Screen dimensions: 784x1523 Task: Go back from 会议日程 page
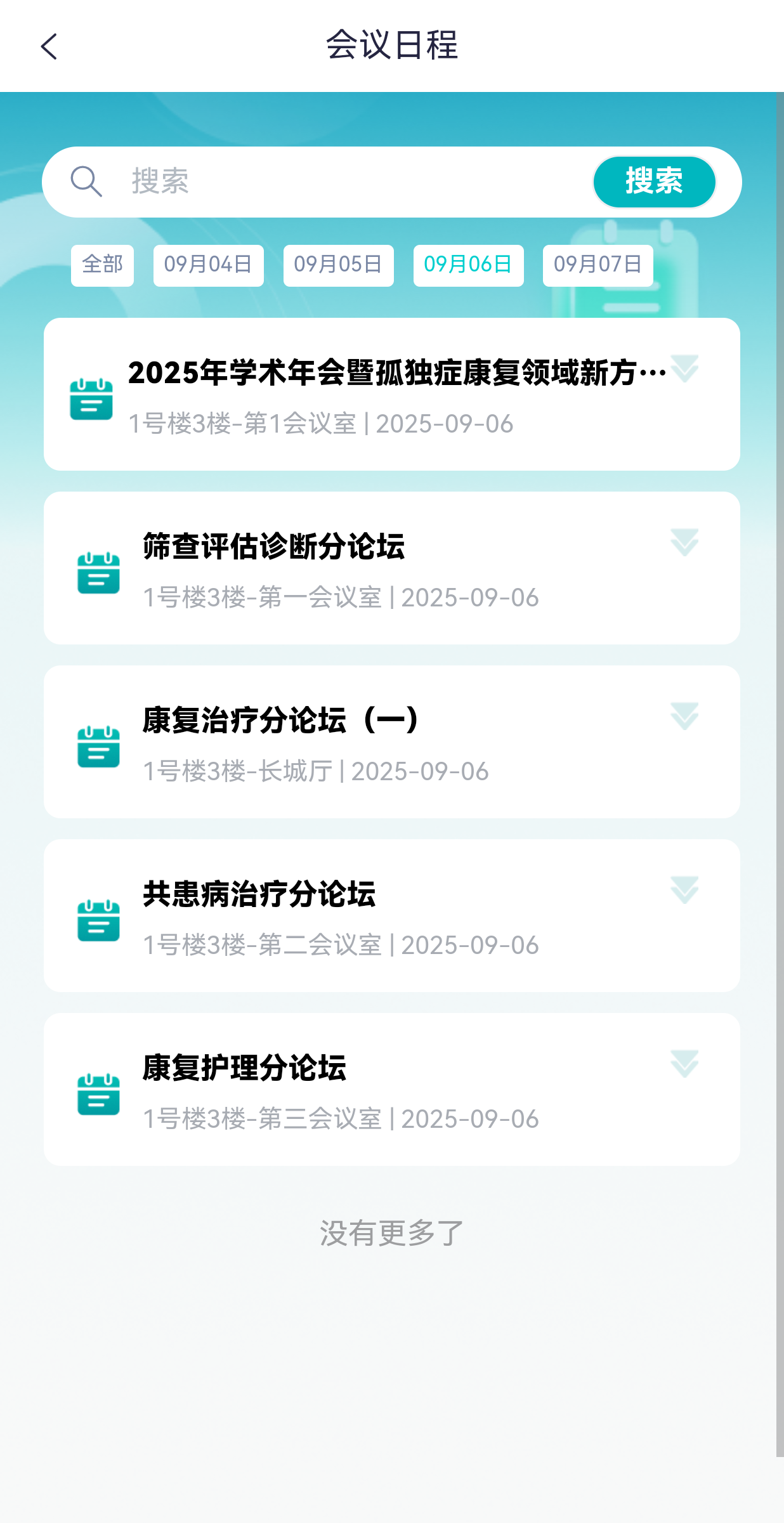(x=49, y=46)
